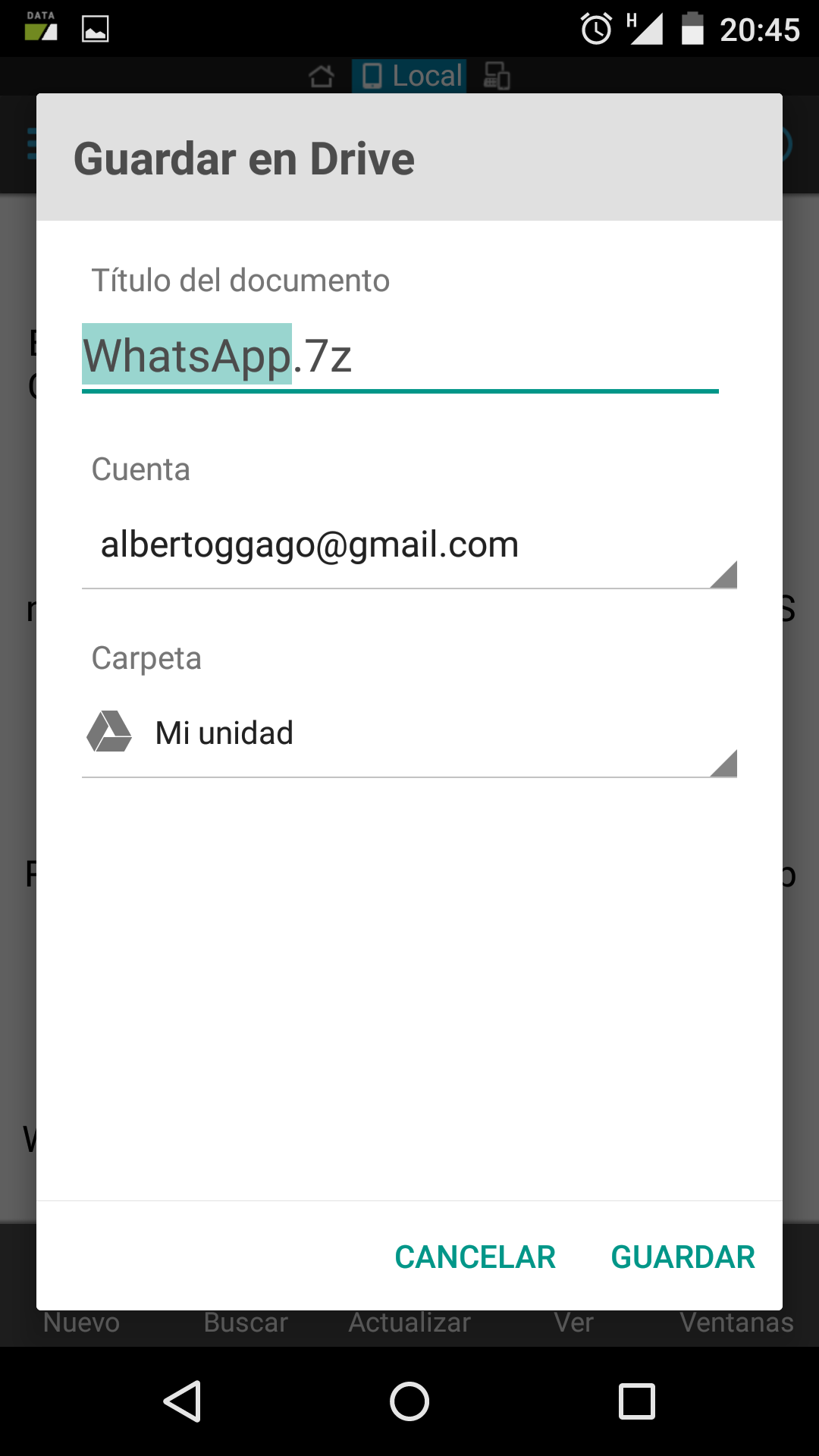Open the Cuenta account dropdown
Screen dimensions: 819x1456
coord(409,546)
